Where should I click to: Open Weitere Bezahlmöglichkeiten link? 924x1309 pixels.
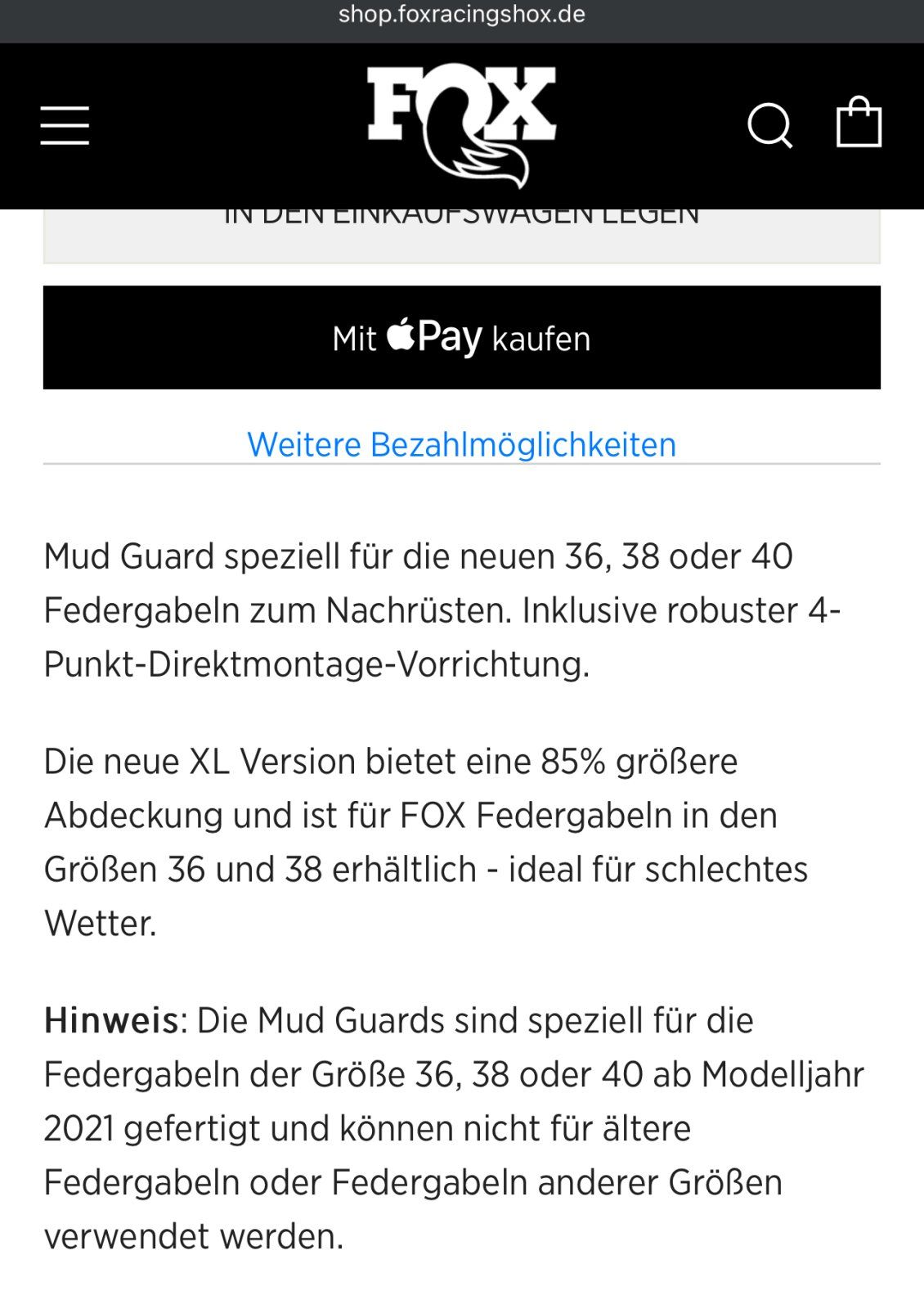(x=461, y=444)
